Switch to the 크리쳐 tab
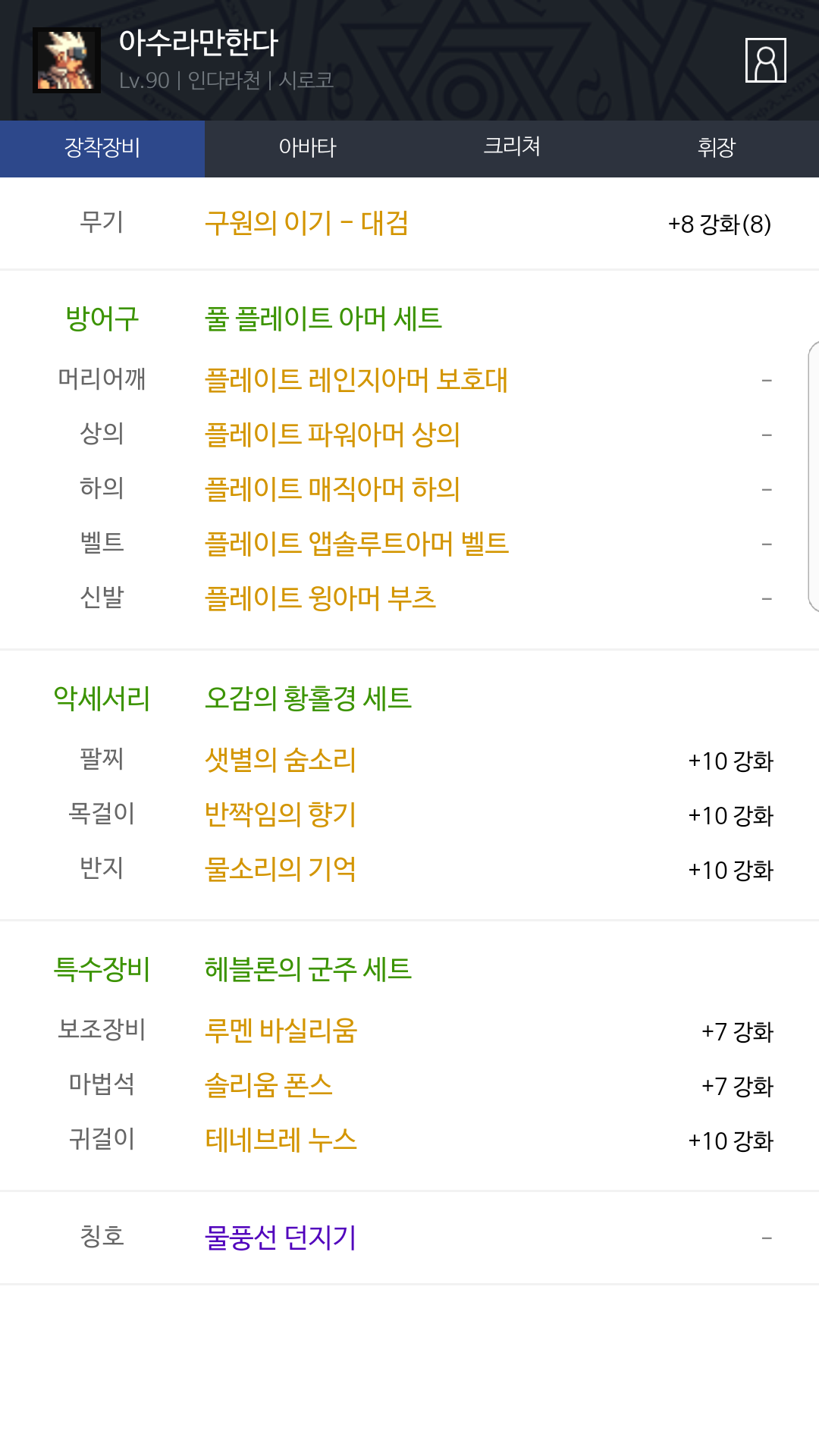The height and width of the screenshot is (1456, 819). click(x=512, y=149)
